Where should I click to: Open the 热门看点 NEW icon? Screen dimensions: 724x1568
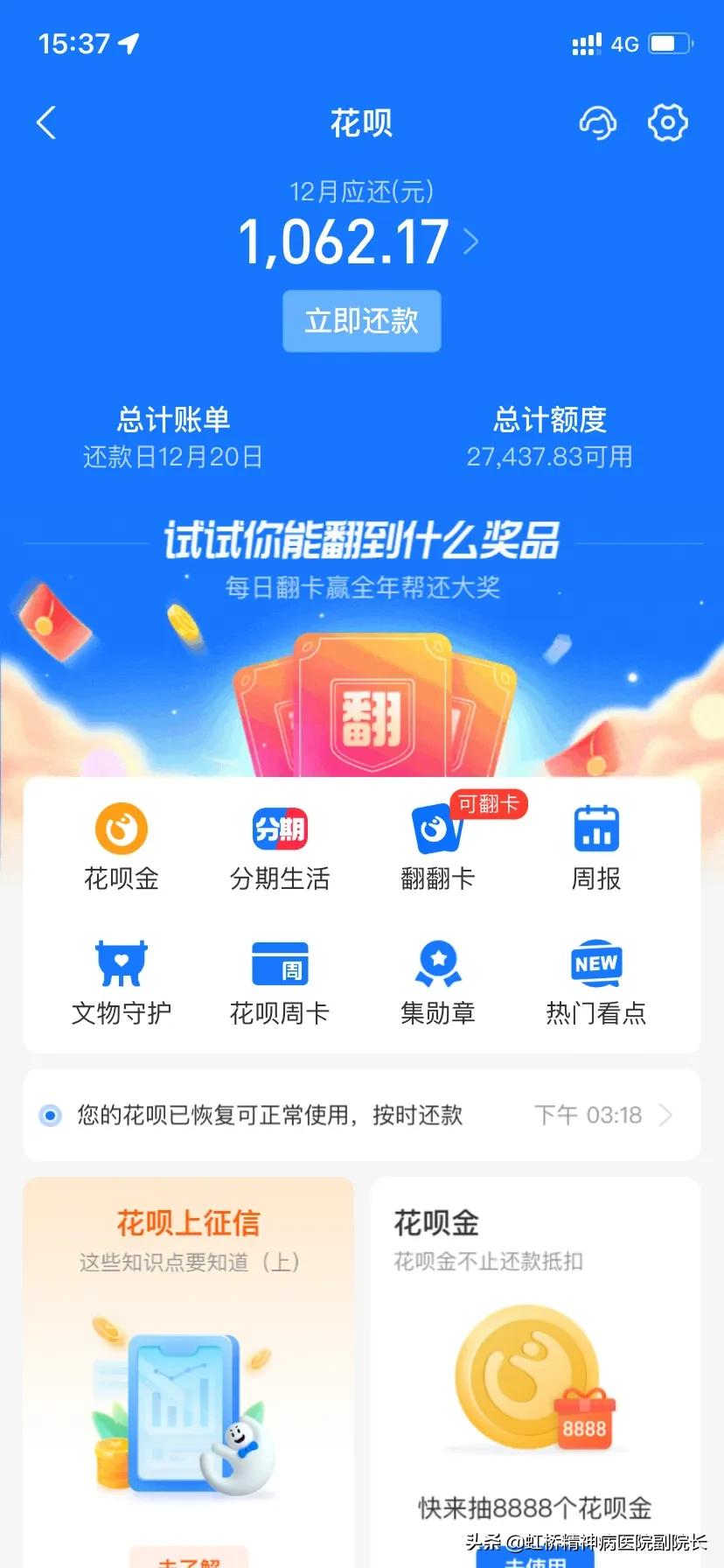(x=595, y=980)
